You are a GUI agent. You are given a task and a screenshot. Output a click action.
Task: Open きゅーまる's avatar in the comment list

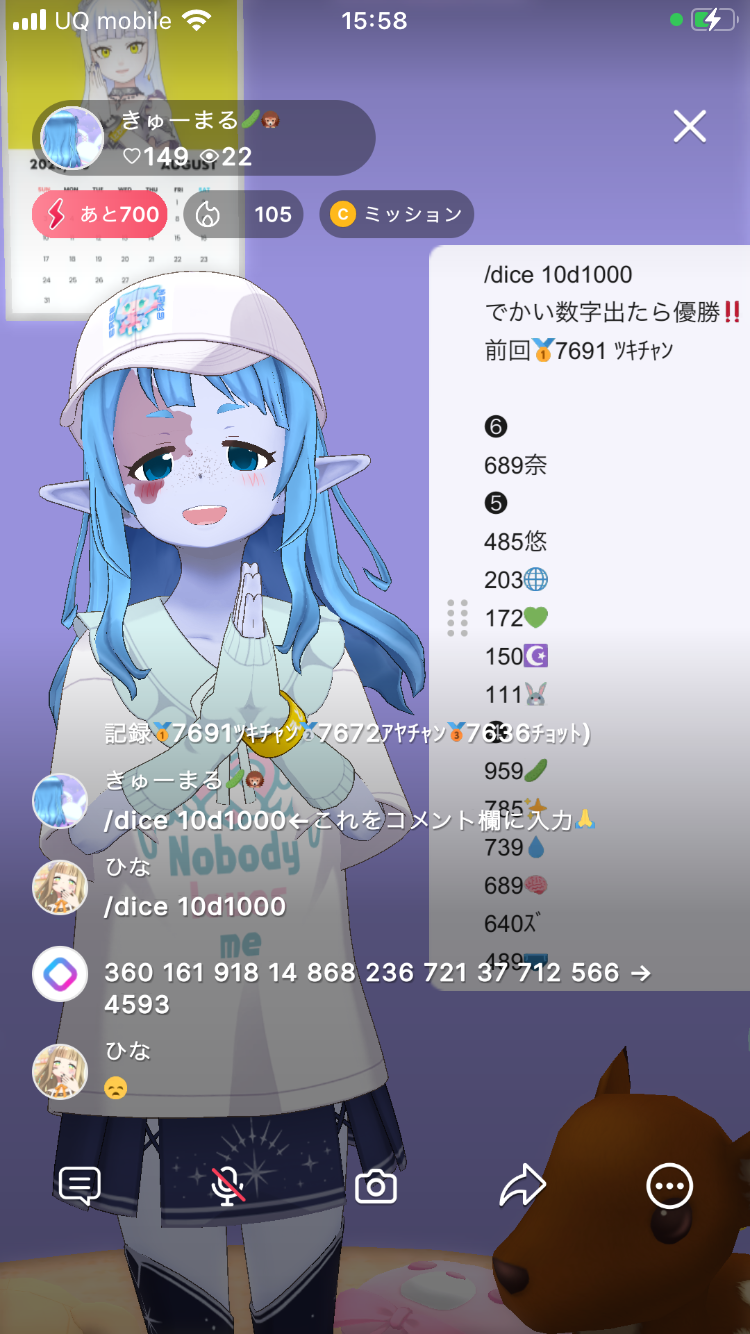tap(61, 800)
